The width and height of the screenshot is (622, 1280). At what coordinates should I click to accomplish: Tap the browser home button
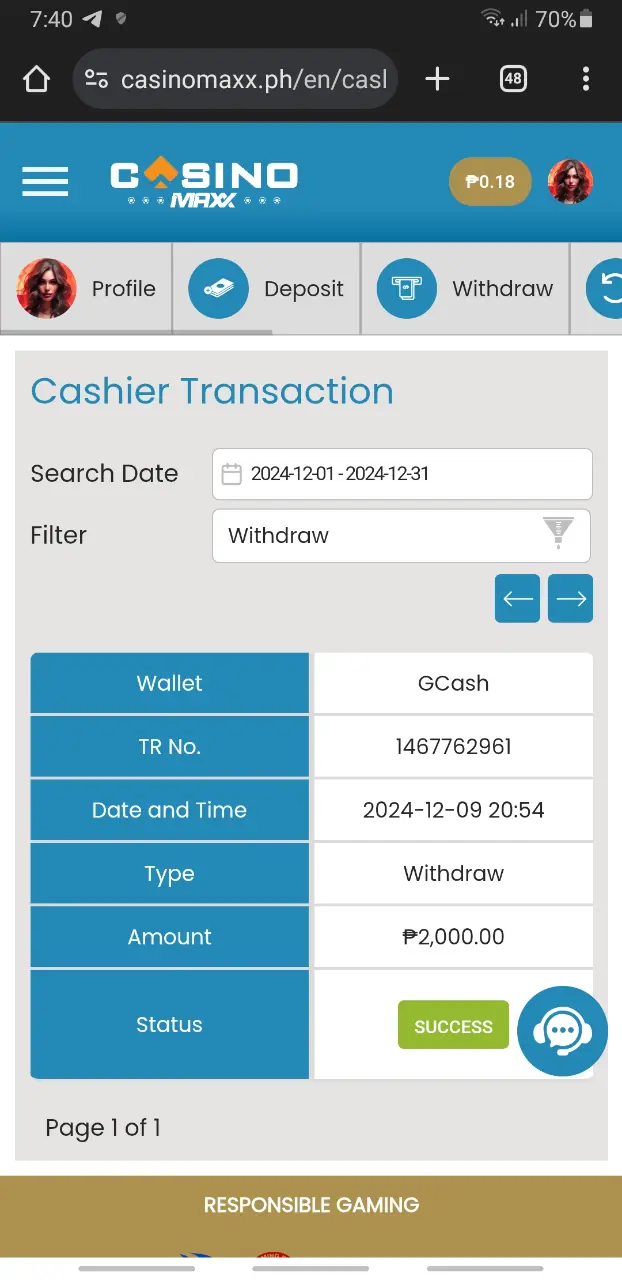tap(36, 79)
